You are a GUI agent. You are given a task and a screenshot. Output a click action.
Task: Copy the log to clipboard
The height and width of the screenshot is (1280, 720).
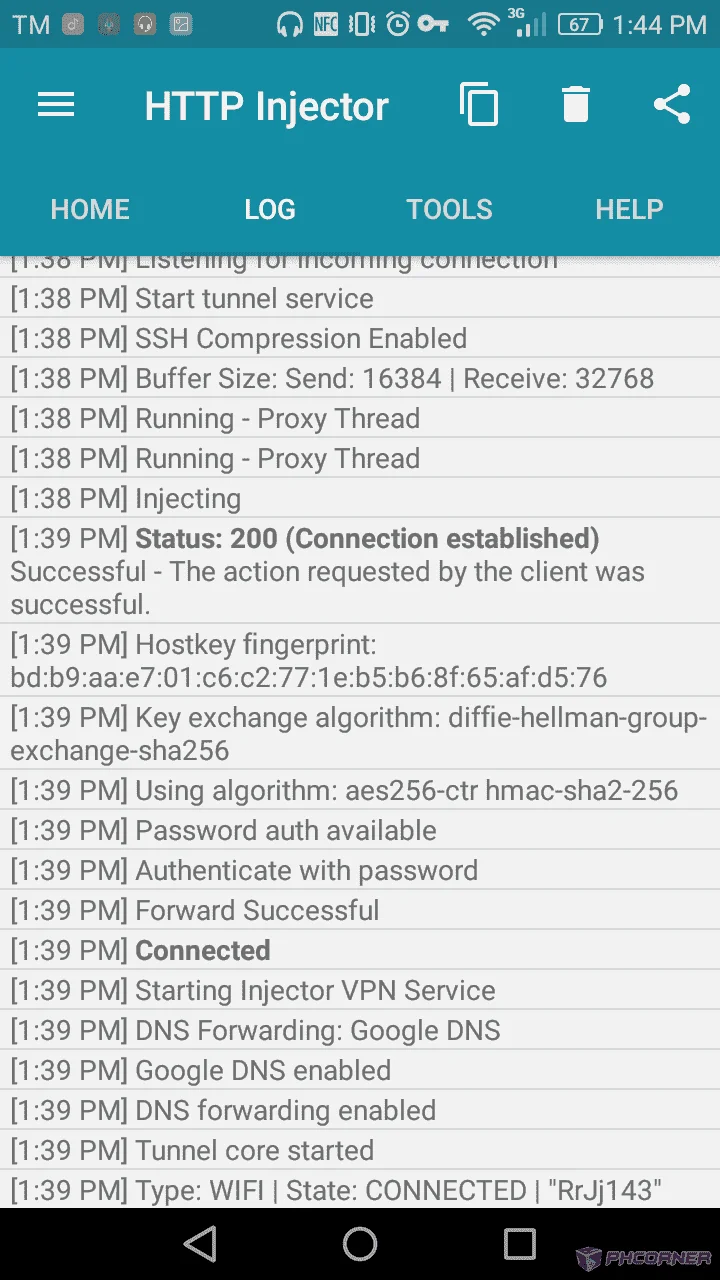[479, 105]
